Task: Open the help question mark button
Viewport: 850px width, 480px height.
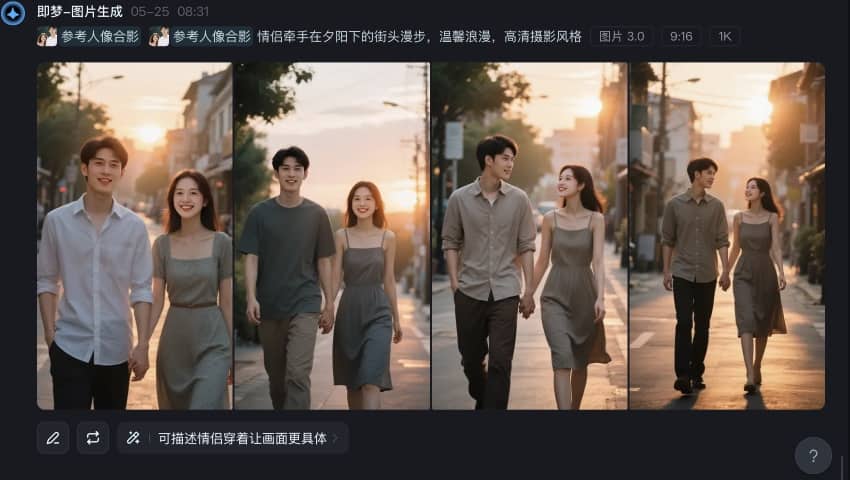Action: pos(812,456)
